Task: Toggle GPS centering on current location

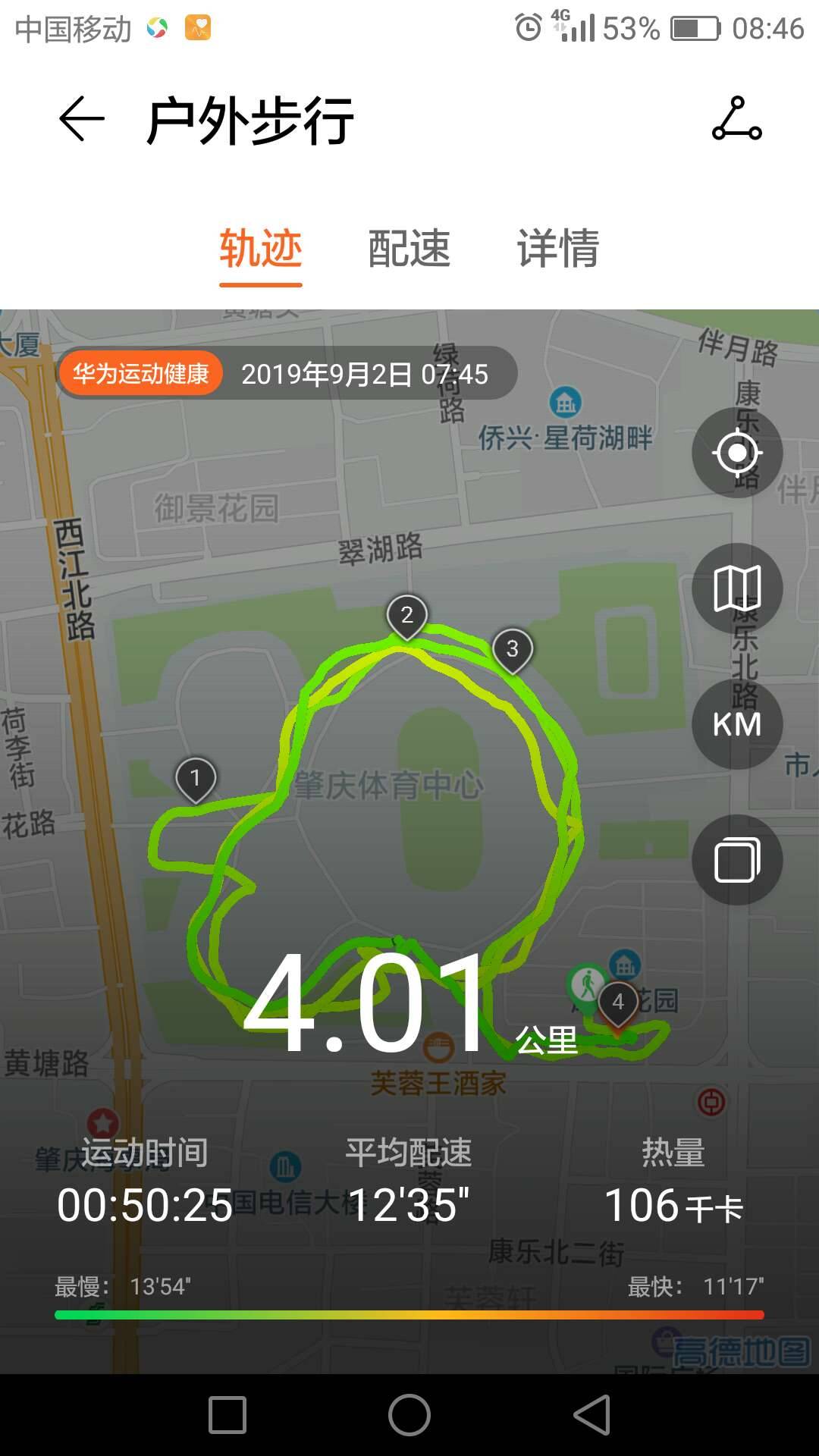Action: tap(737, 452)
